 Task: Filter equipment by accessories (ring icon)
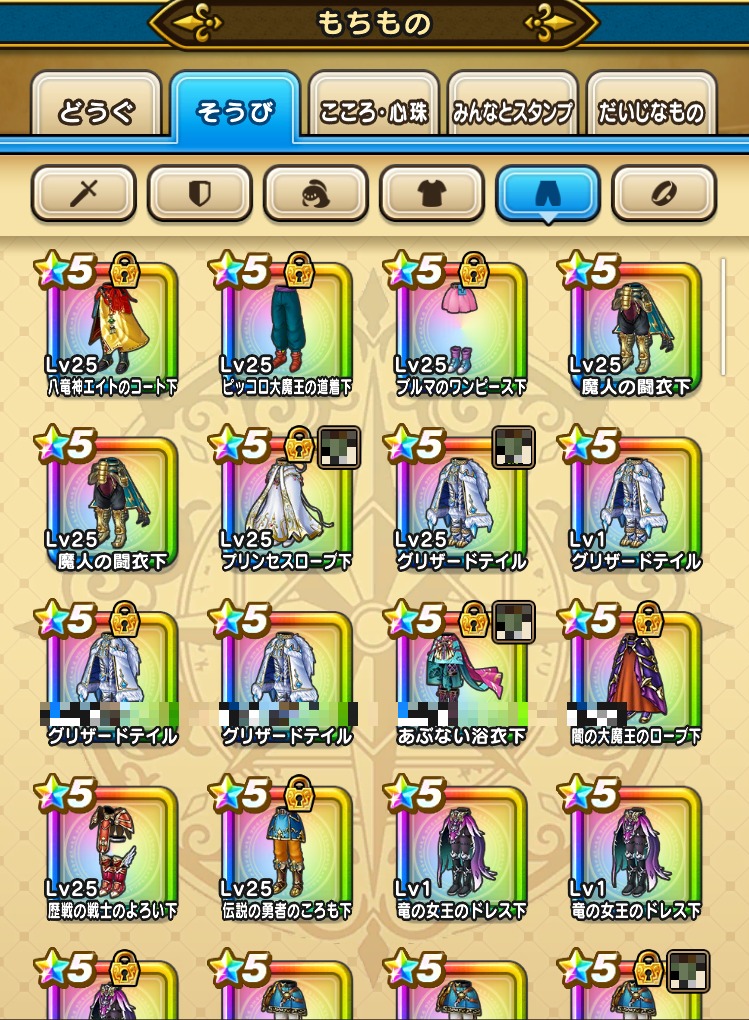point(663,193)
